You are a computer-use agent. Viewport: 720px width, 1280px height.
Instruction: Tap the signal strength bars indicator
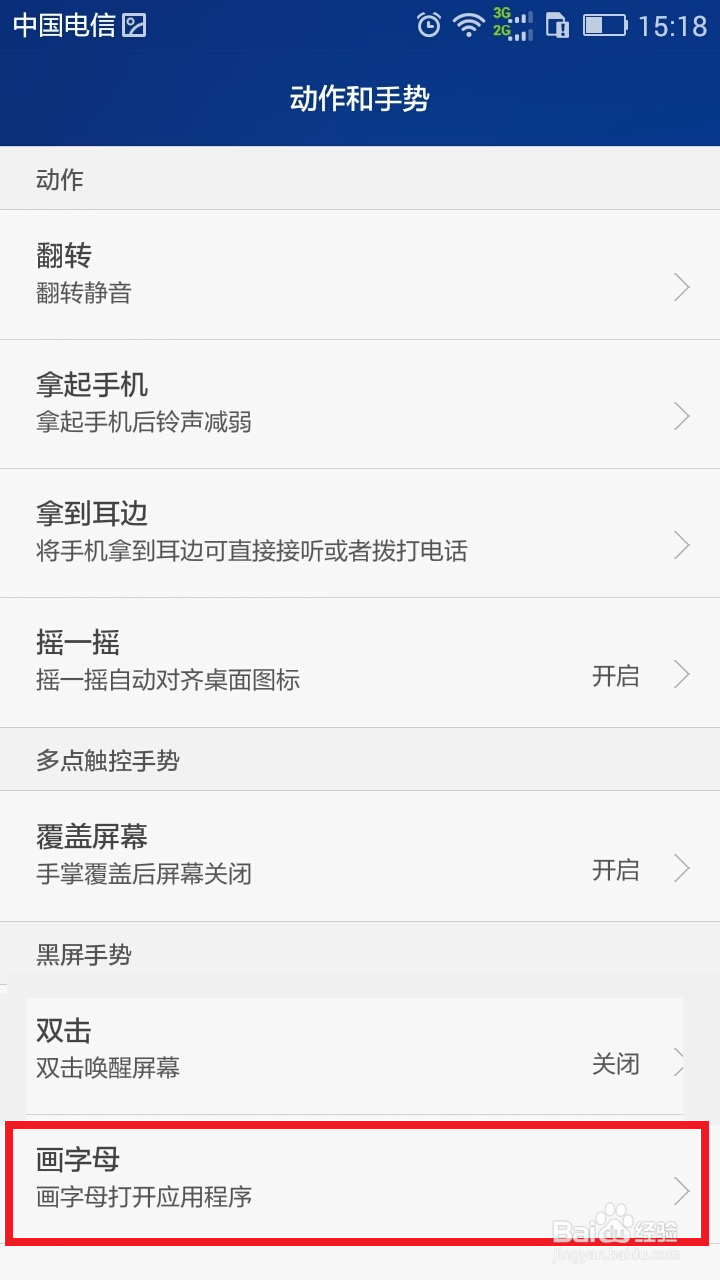pyautogui.click(x=522, y=28)
